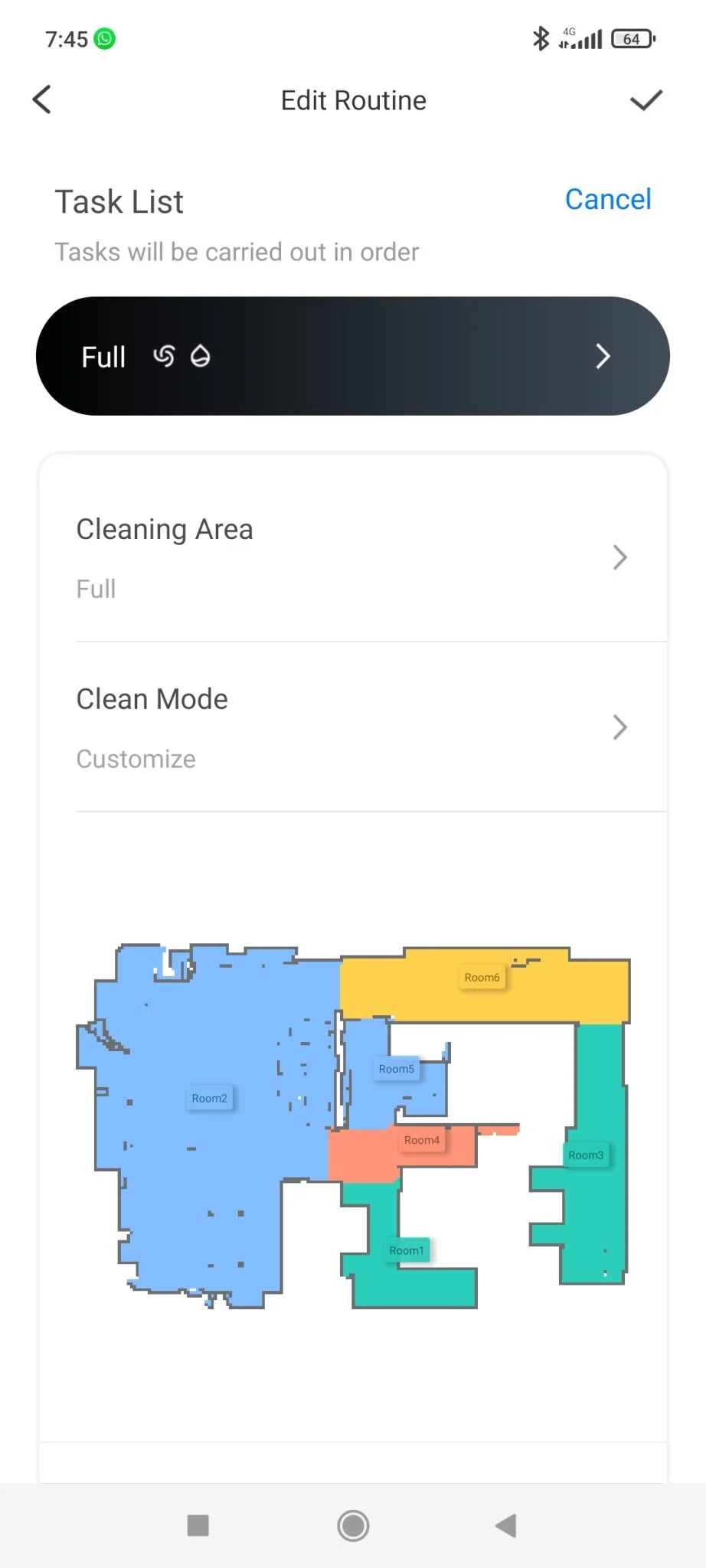The image size is (706, 1568).
Task: Go back from Edit Routine
Action: pos(43,100)
